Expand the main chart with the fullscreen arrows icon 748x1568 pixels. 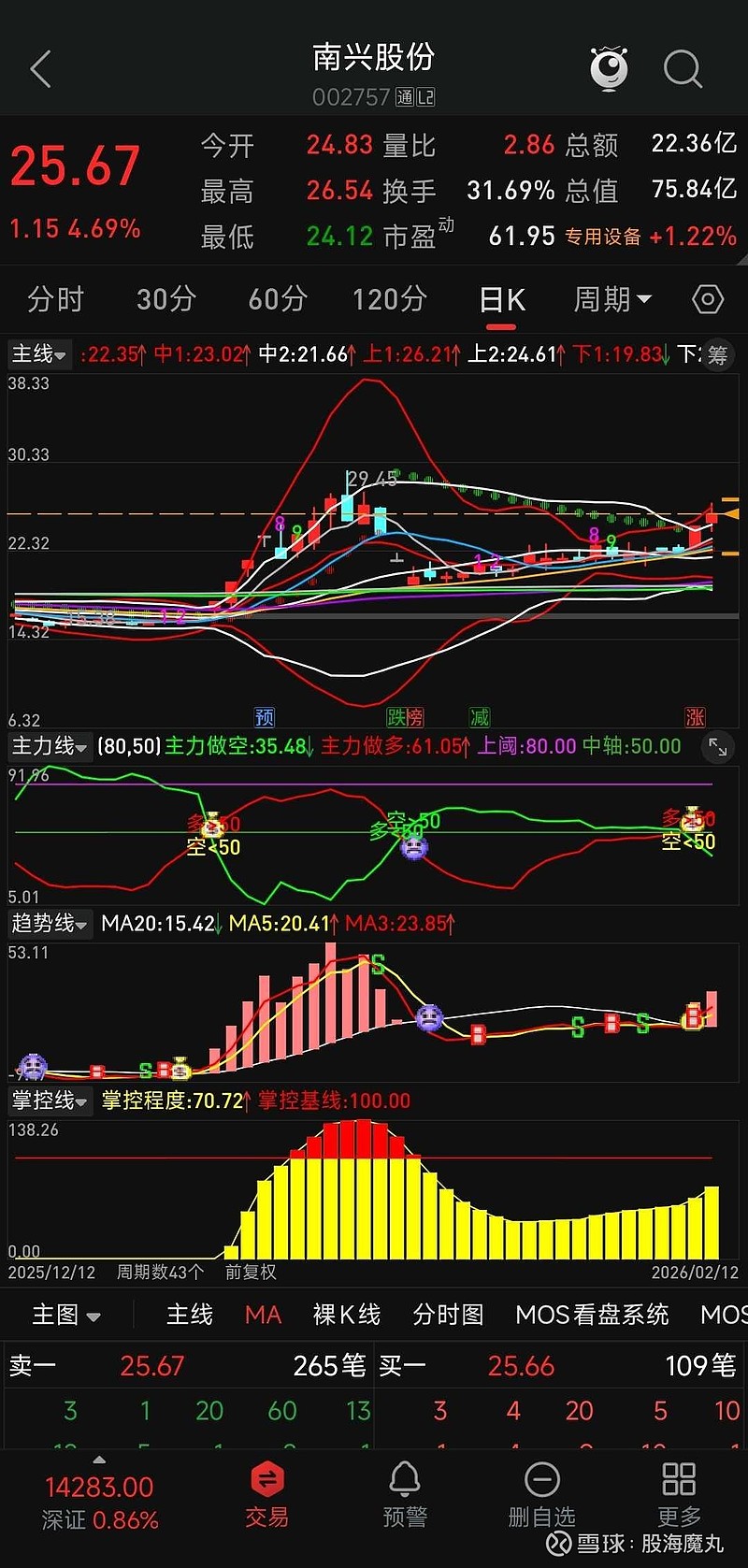718,747
